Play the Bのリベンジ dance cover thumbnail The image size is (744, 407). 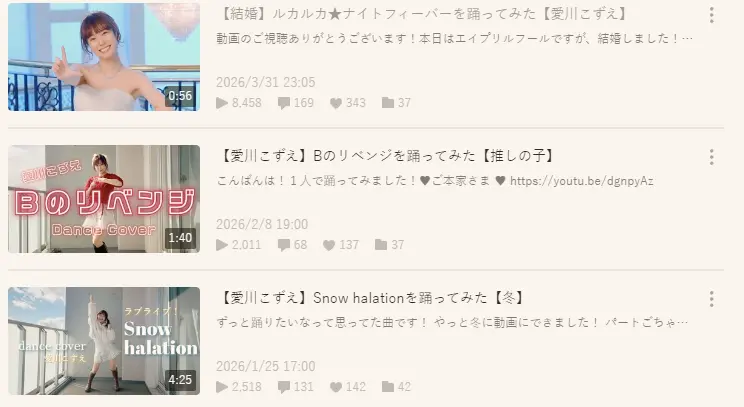[104, 199]
